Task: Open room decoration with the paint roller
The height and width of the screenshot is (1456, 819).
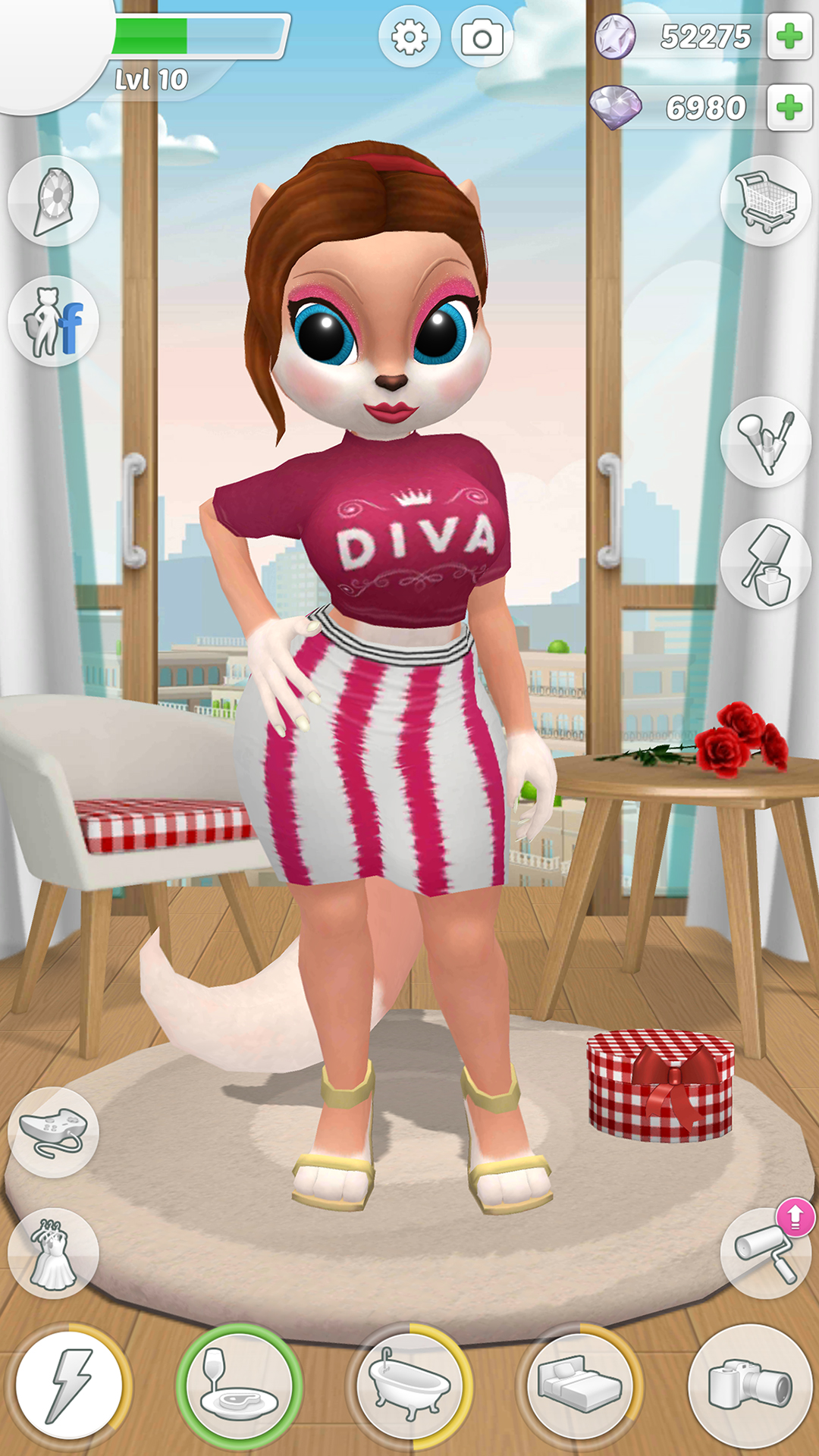Action: 764,1253
